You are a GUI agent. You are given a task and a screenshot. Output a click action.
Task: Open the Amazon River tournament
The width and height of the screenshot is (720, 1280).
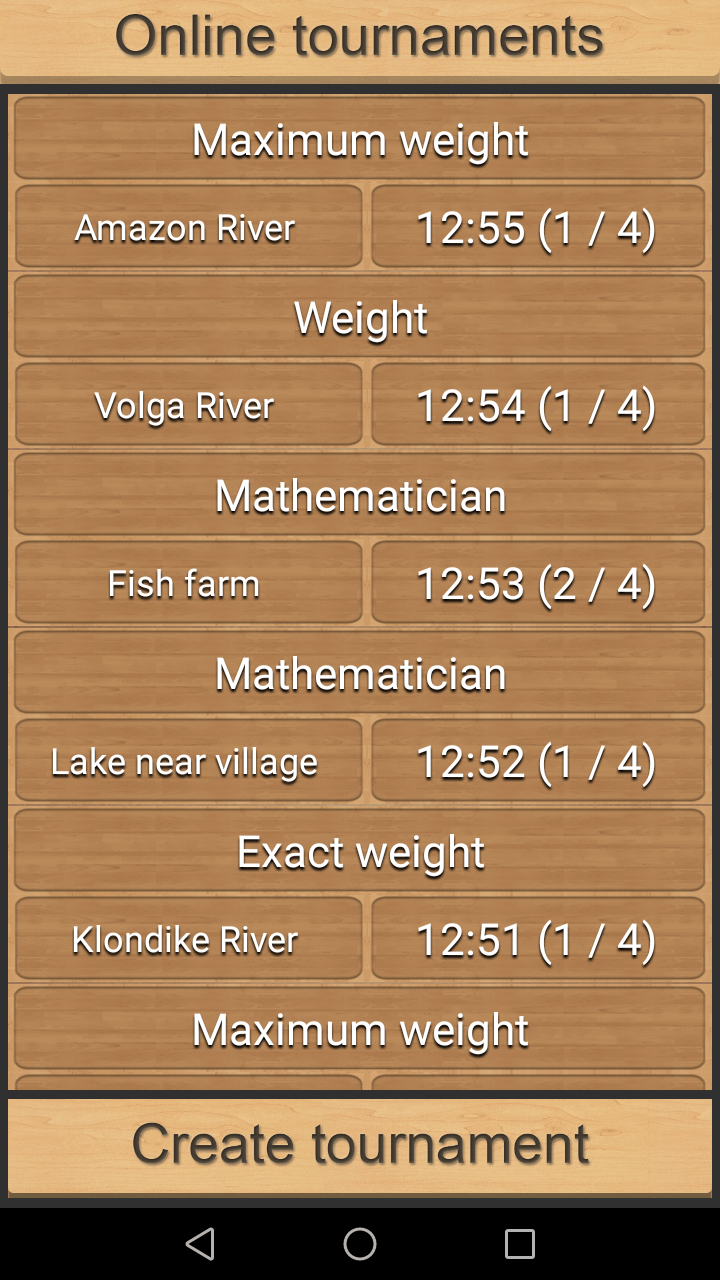coord(188,228)
